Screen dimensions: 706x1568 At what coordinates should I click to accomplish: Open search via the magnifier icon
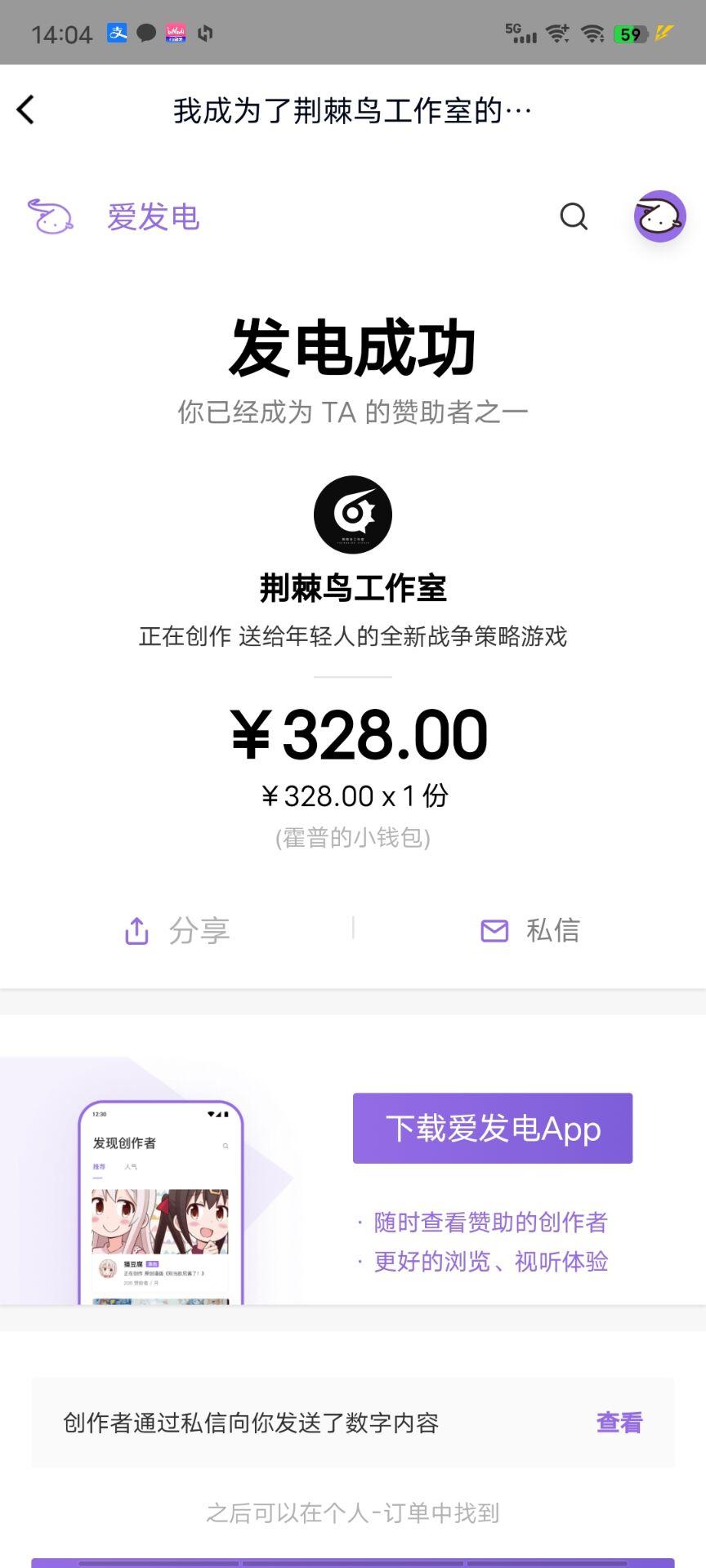pyautogui.click(x=573, y=216)
